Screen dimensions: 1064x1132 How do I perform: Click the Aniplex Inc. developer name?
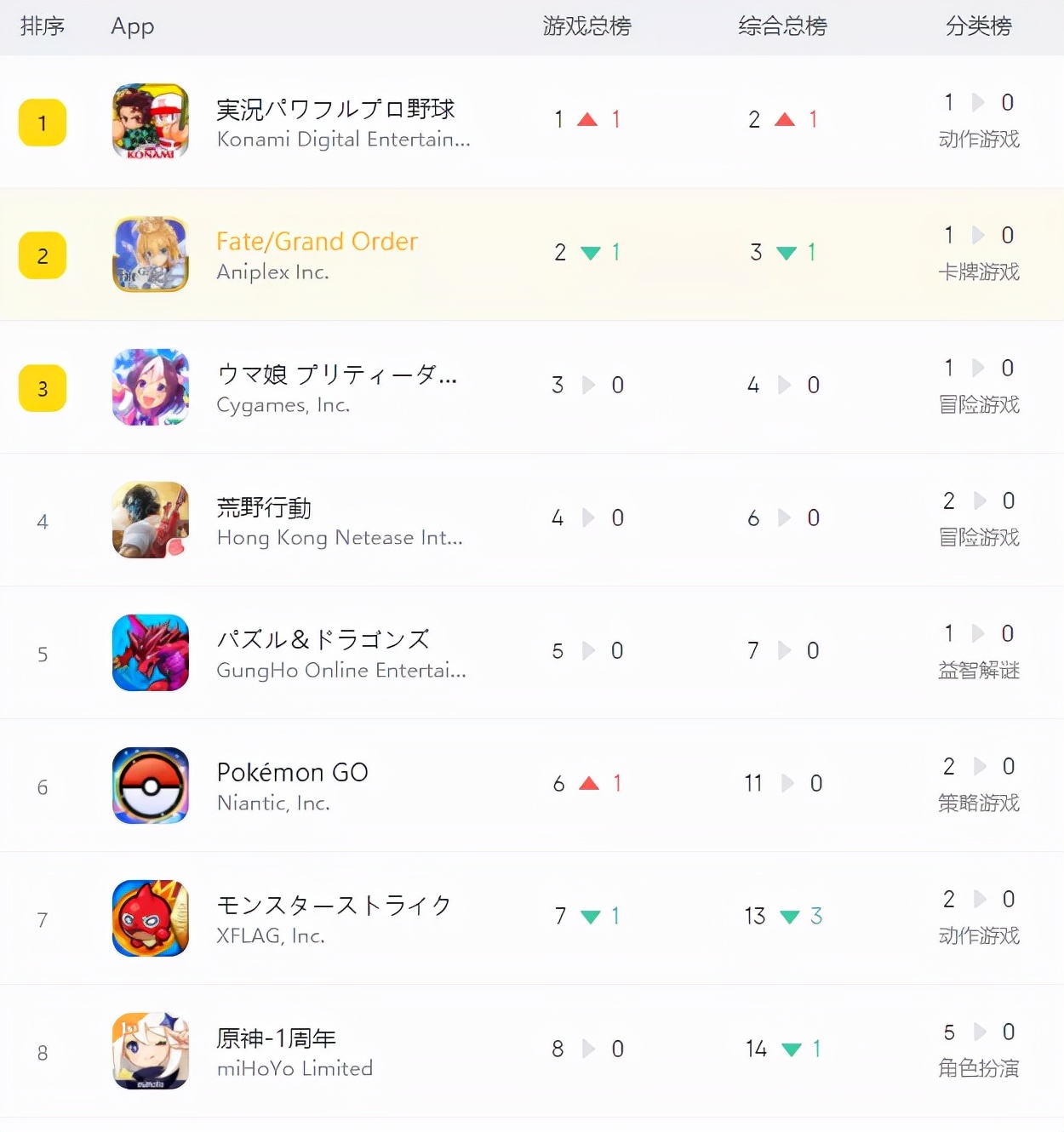[x=272, y=272]
